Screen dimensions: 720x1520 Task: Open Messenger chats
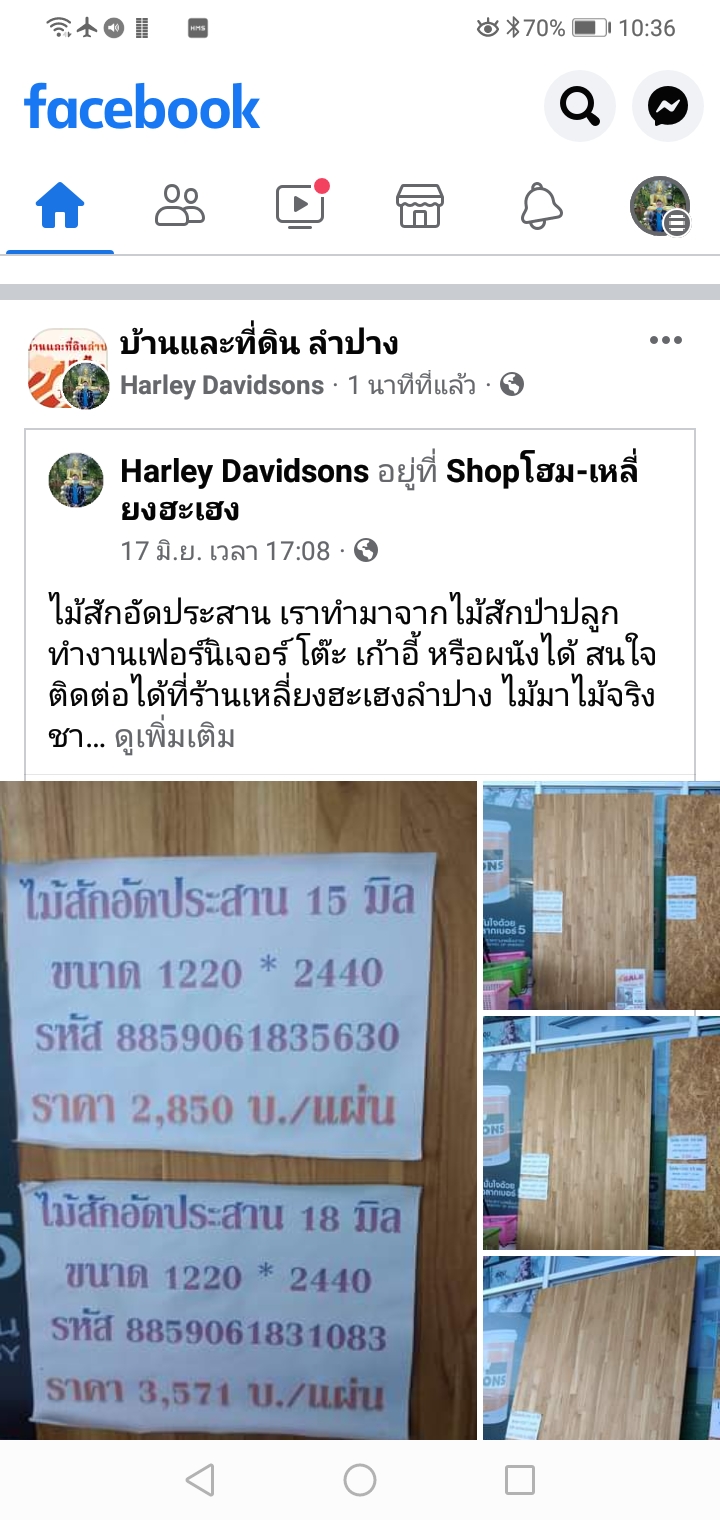click(667, 105)
